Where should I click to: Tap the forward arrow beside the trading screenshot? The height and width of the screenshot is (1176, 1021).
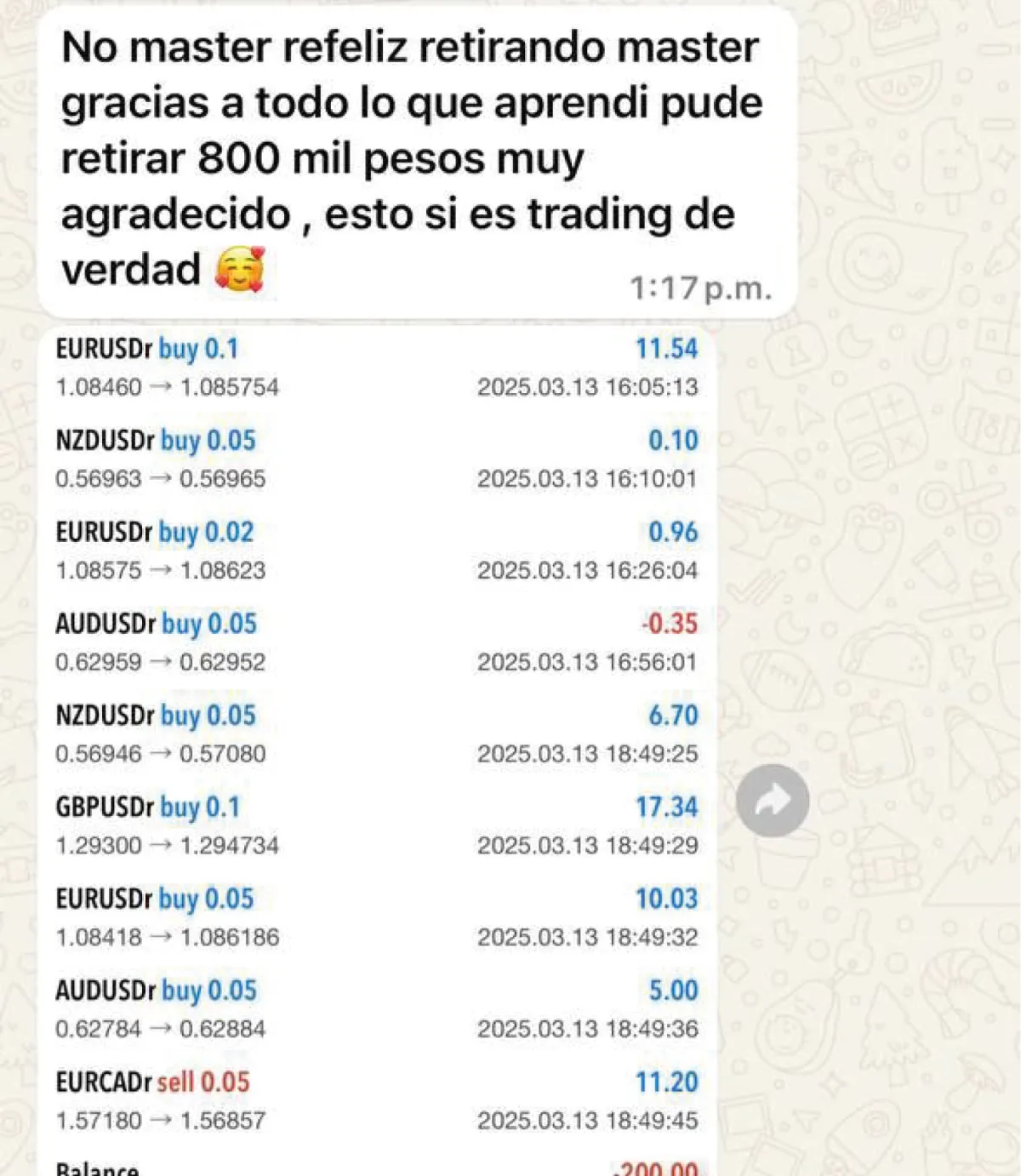(x=772, y=800)
